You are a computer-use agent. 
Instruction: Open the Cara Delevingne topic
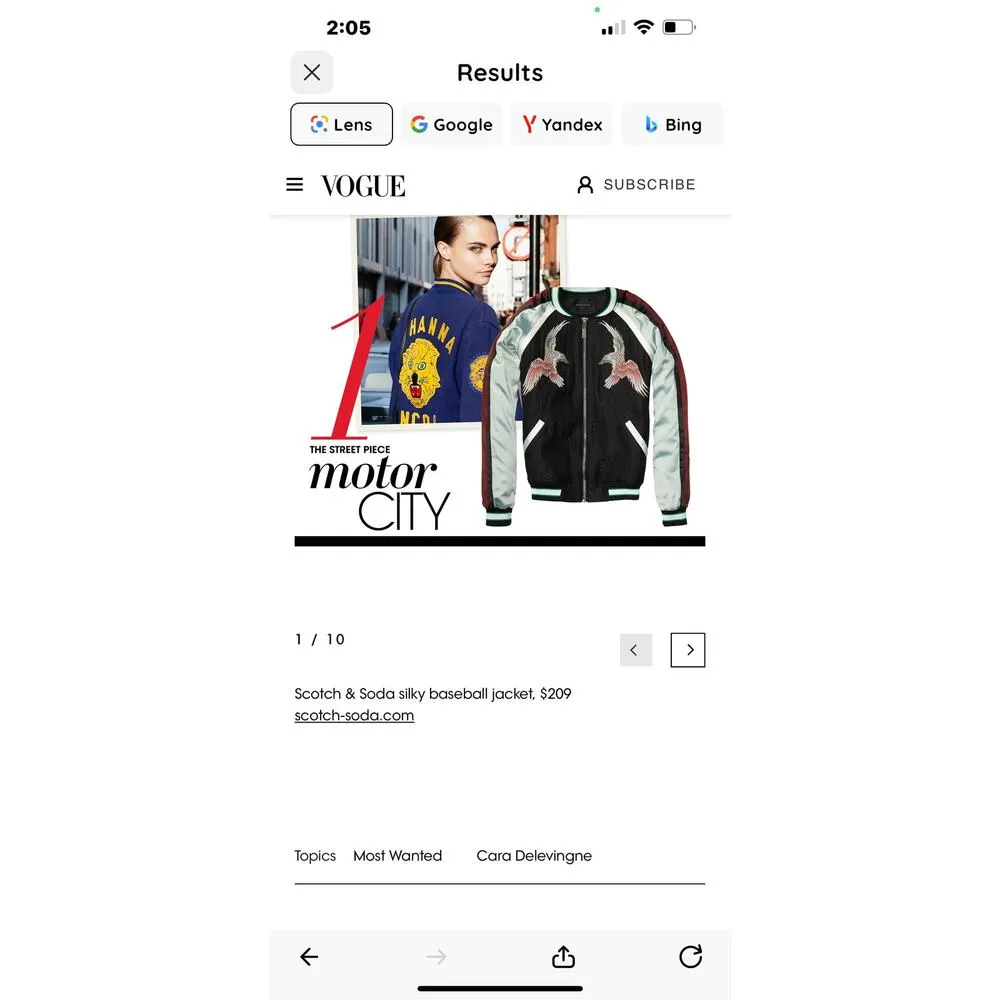pyautogui.click(x=534, y=856)
